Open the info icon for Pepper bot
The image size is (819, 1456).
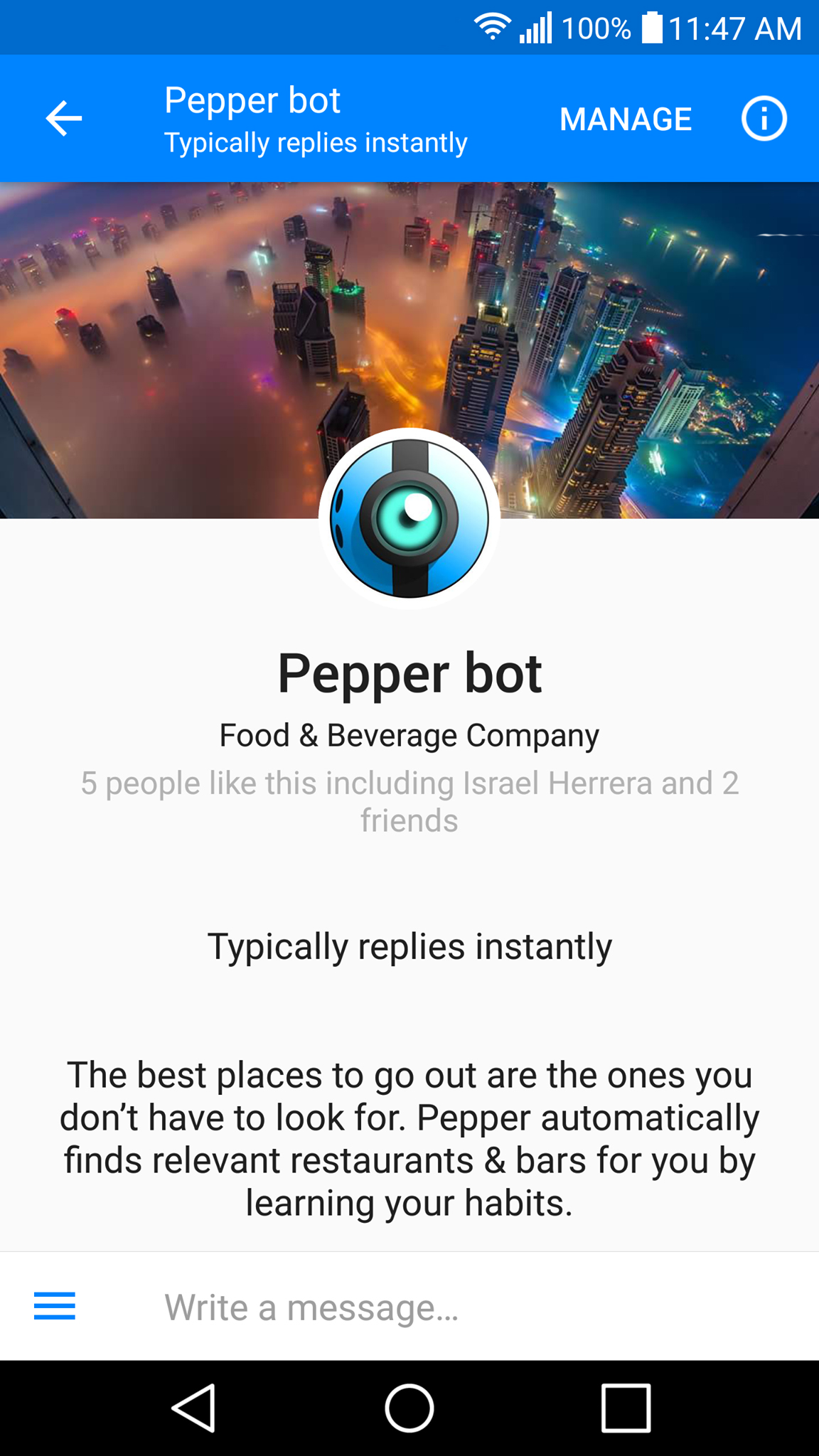pyautogui.click(x=764, y=118)
